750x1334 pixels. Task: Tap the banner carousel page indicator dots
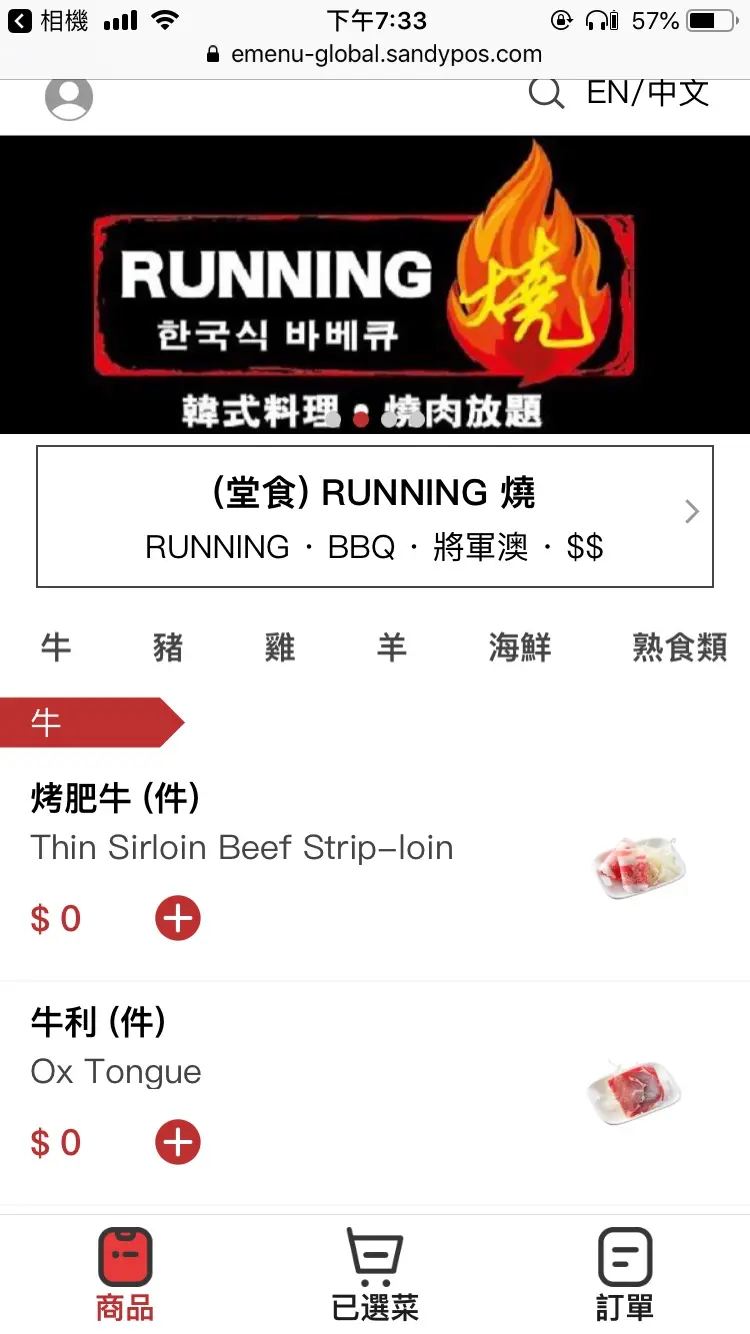click(x=375, y=419)
